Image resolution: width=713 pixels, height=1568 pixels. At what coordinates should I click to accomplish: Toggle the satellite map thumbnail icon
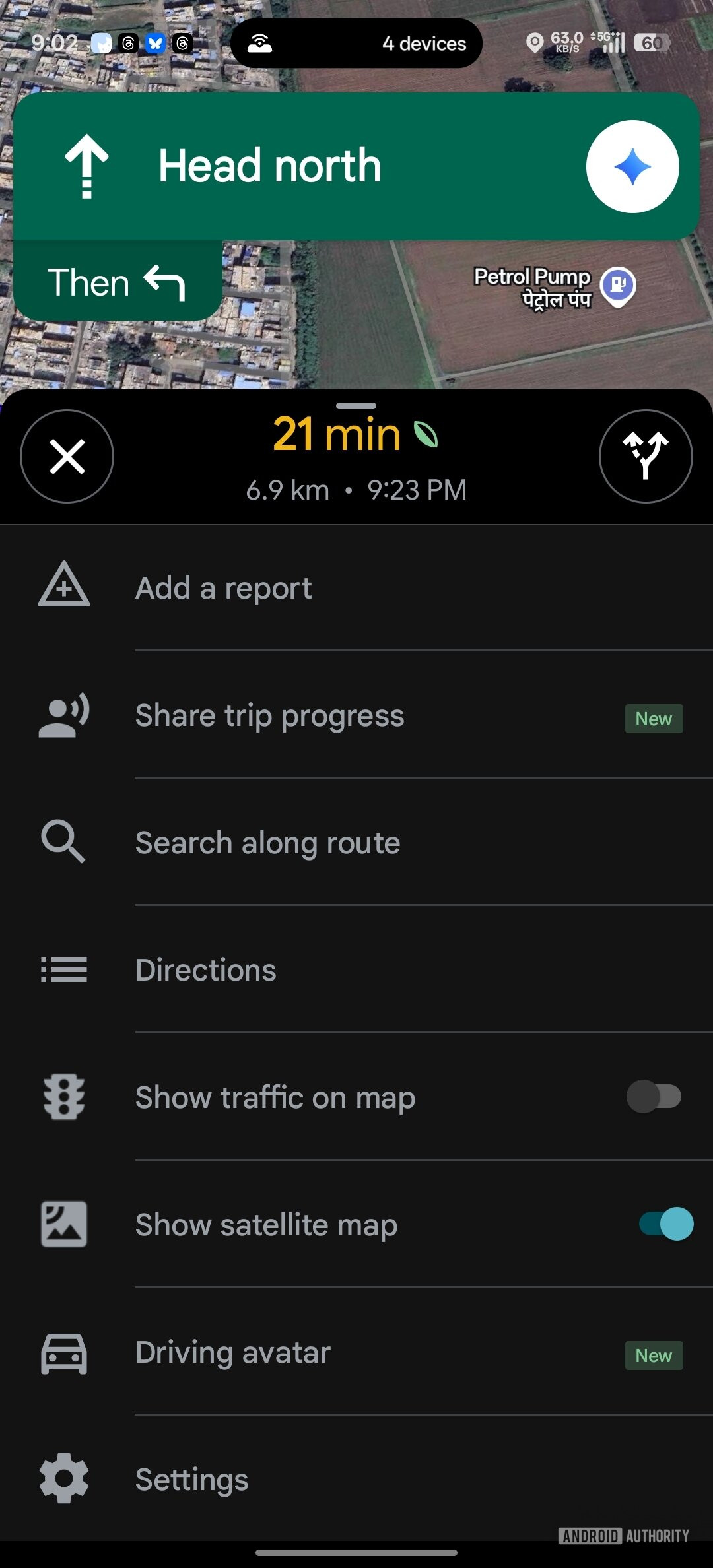(63, 1224)
